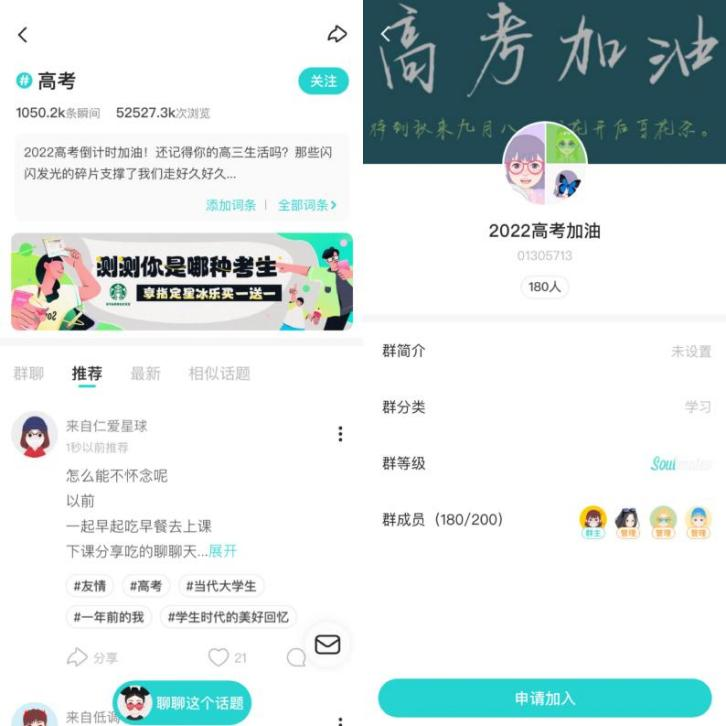The height and width of the screenshot is (726, 726).
Task: Share the 高考 topic
Action: pyautogui.click(x=337, y=35)
